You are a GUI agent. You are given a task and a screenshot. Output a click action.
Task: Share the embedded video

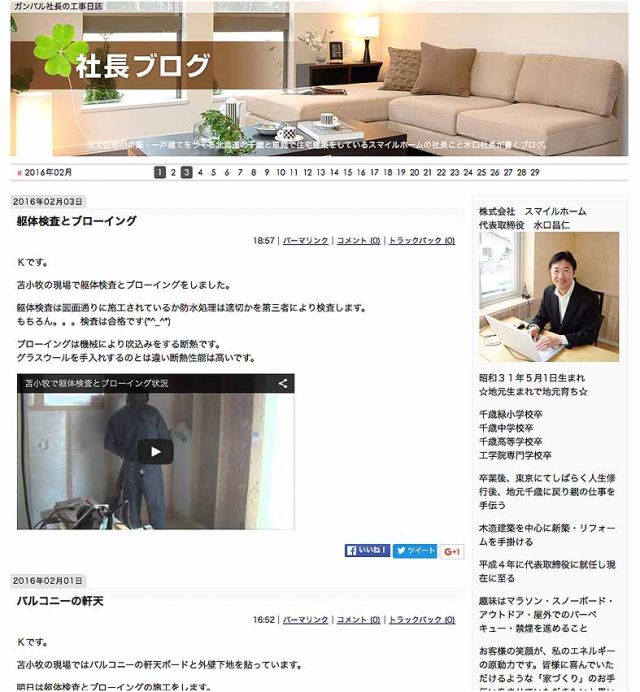click(283, 383)
